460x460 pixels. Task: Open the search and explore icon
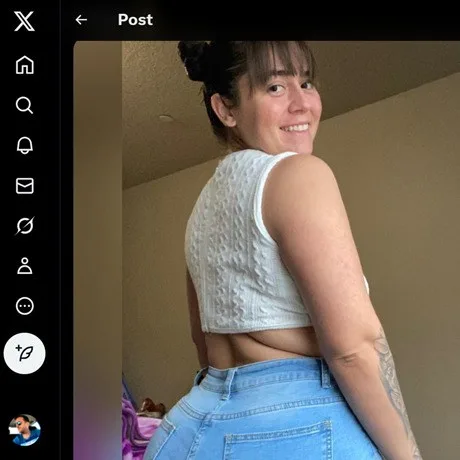(x=24, y=105)
